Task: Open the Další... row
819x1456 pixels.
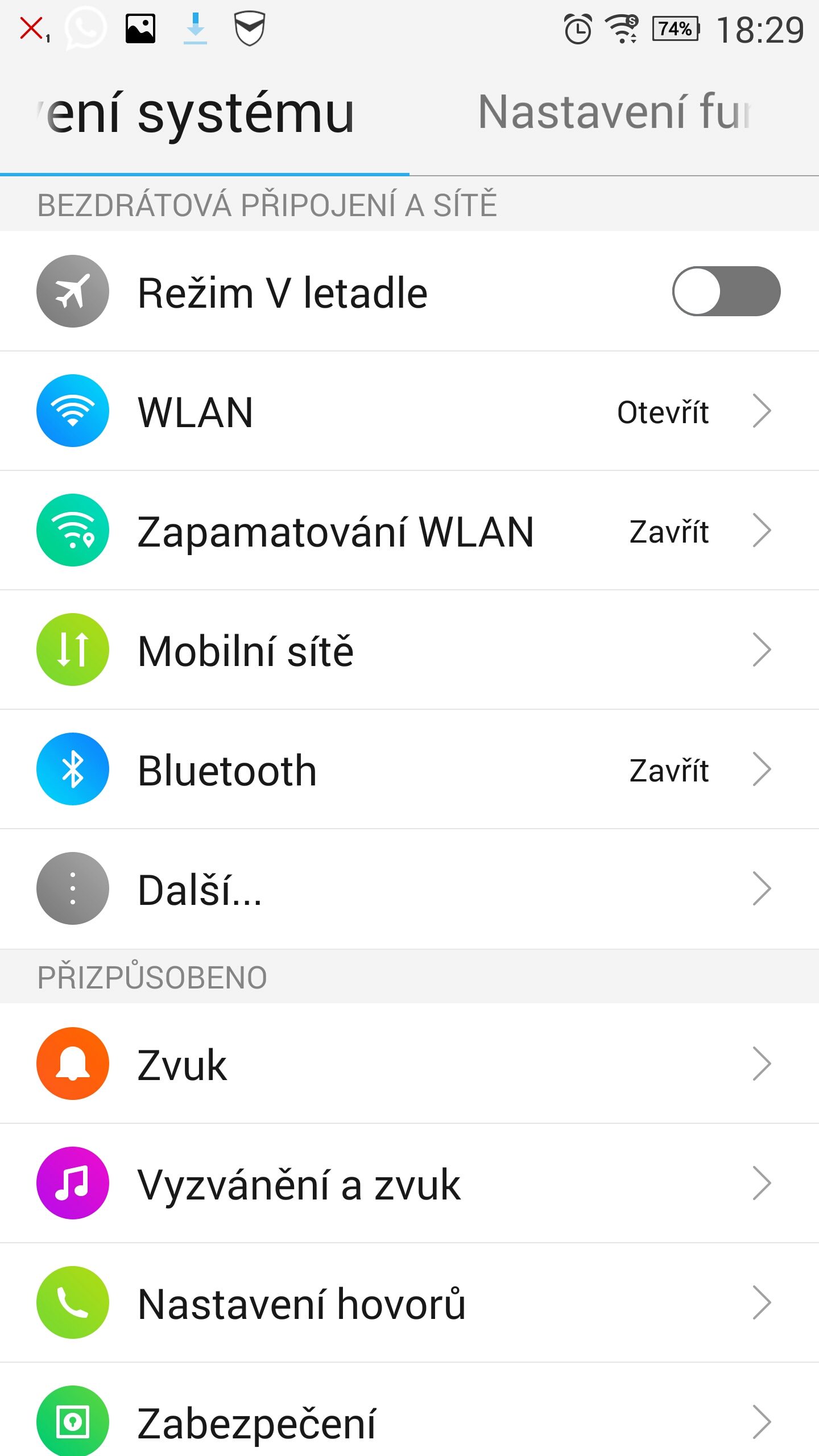Action: 409,888
